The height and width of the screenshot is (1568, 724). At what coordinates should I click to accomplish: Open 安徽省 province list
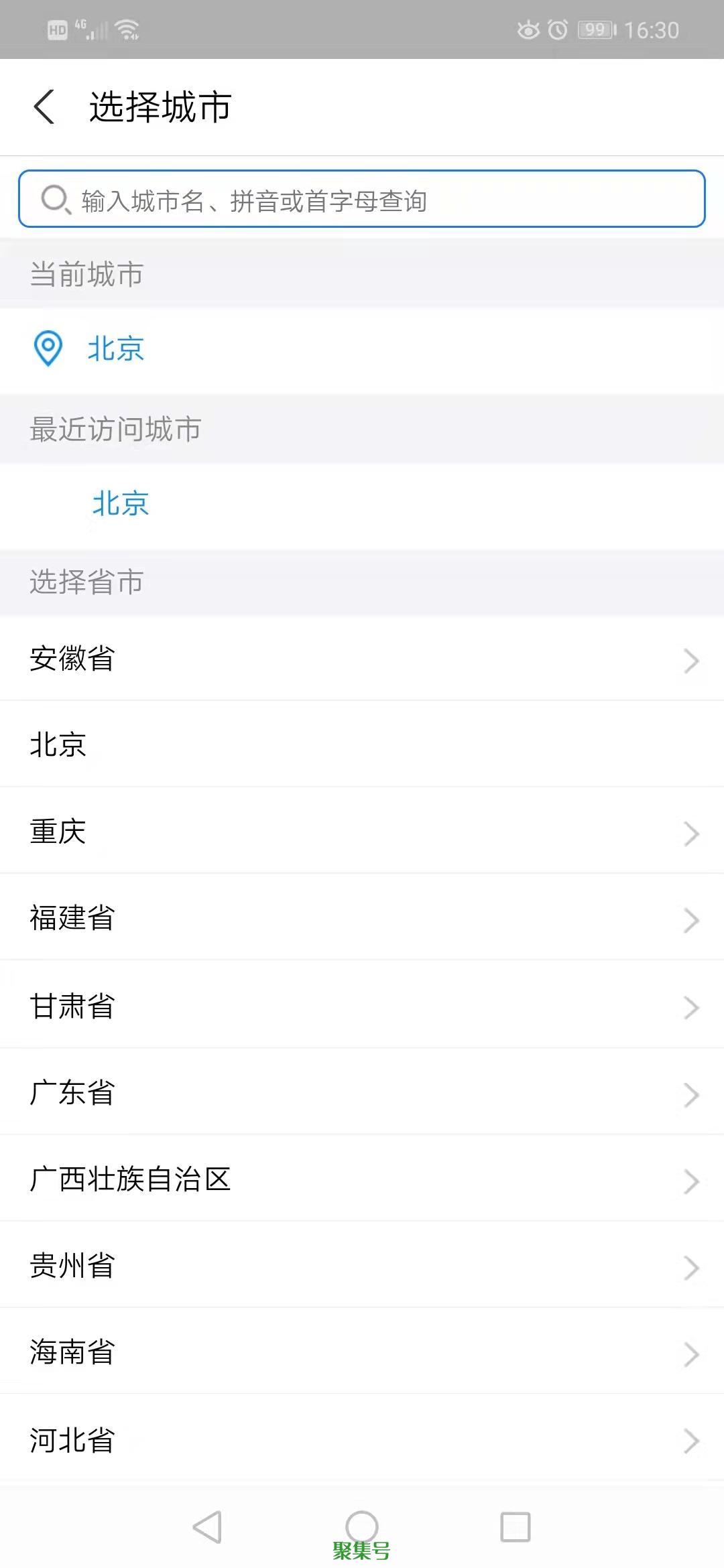coord(362,659)
